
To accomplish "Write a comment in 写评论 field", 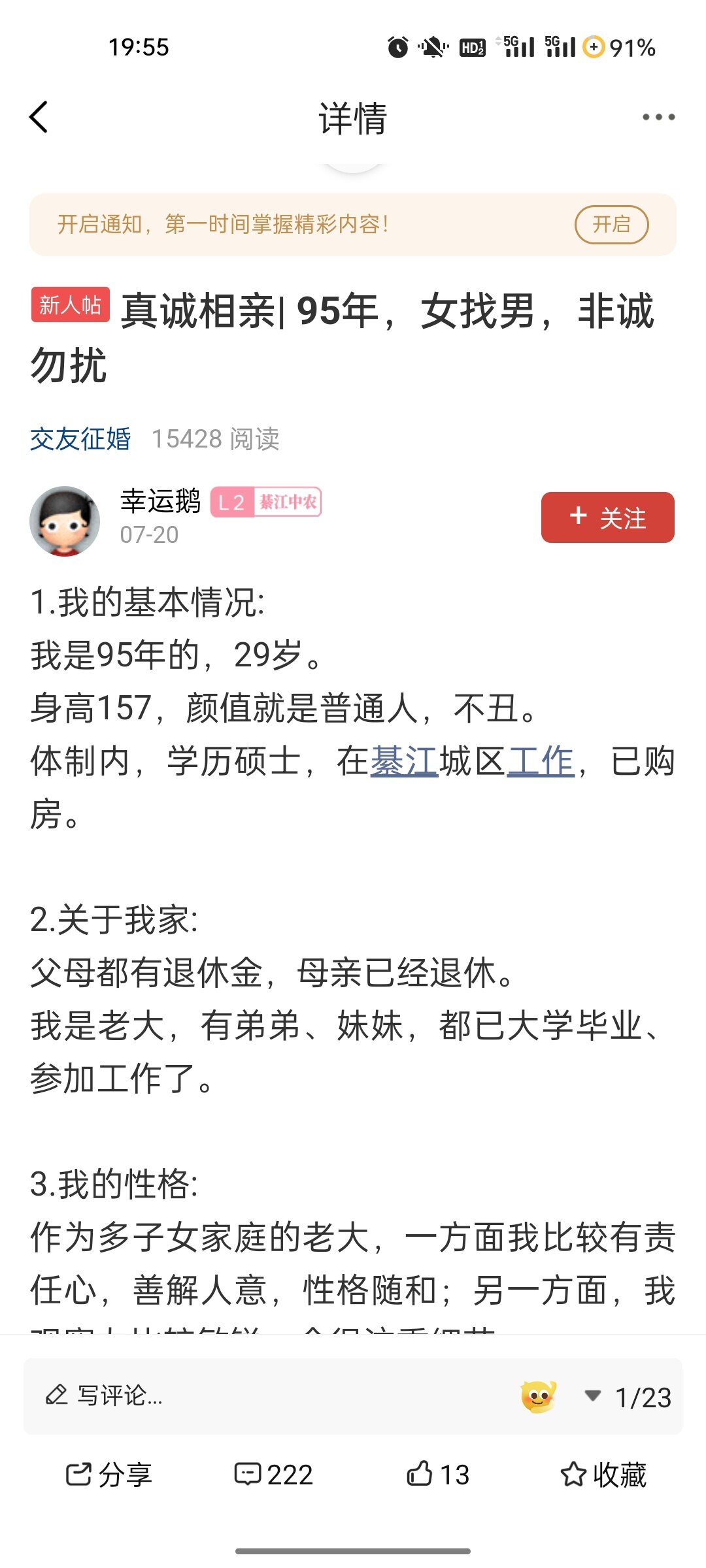I will (x=261, y=1396).
